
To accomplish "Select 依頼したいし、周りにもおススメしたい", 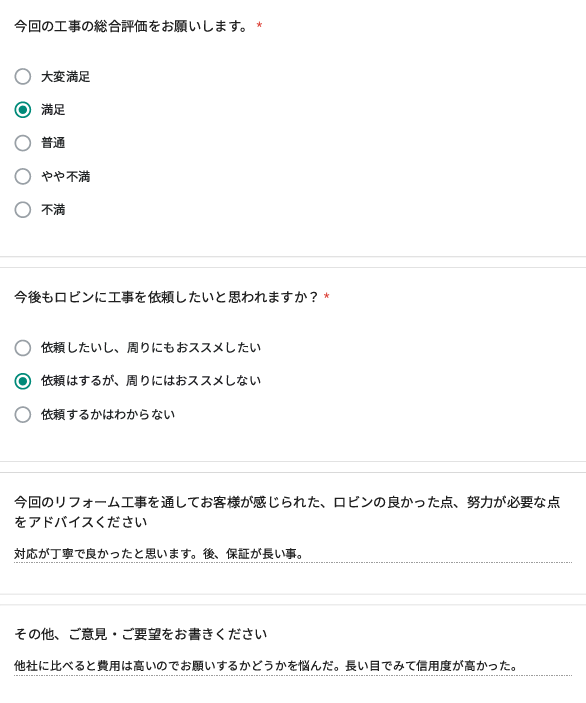I will (23, 348).
